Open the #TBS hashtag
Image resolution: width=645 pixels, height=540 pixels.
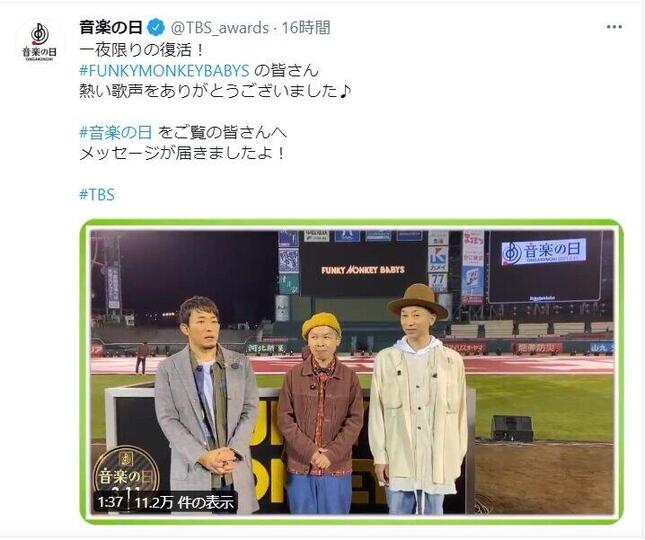pos(96,194)
